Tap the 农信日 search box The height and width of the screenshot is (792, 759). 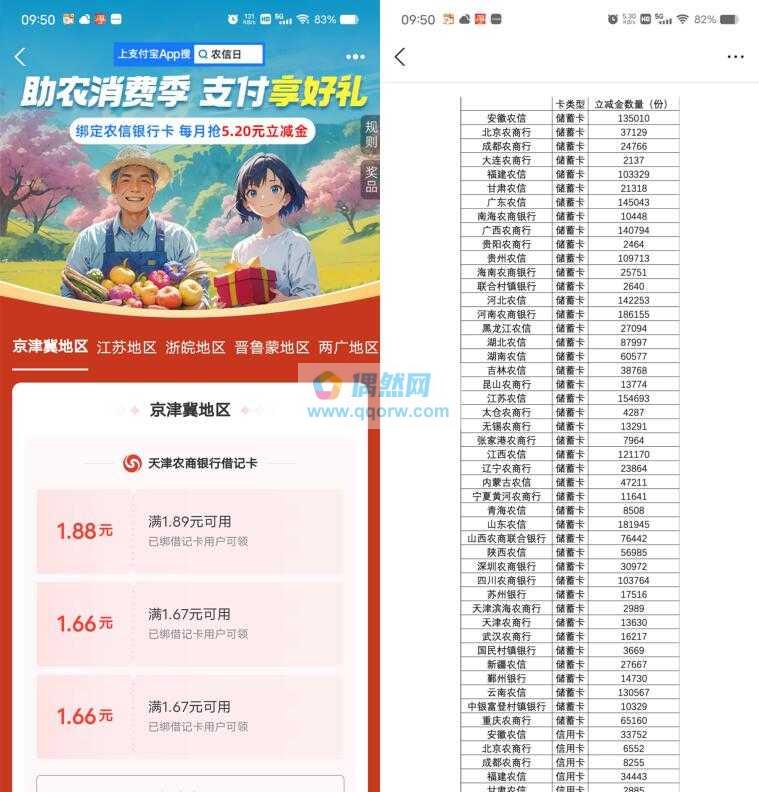[228, 55]
